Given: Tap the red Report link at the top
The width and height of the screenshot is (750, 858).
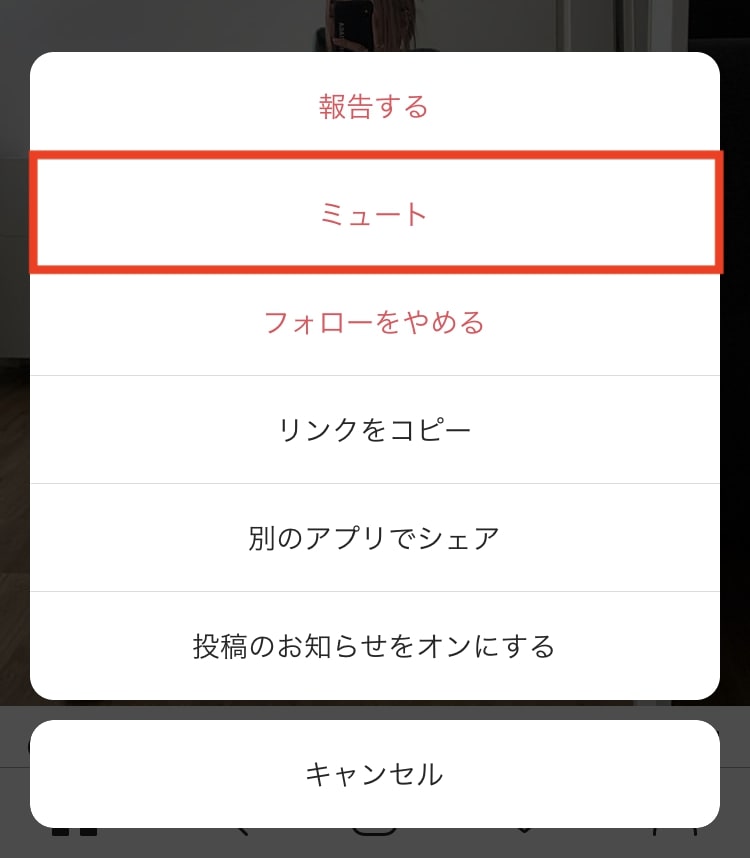Looking at the screenshot, I should [x=375, y=106].
